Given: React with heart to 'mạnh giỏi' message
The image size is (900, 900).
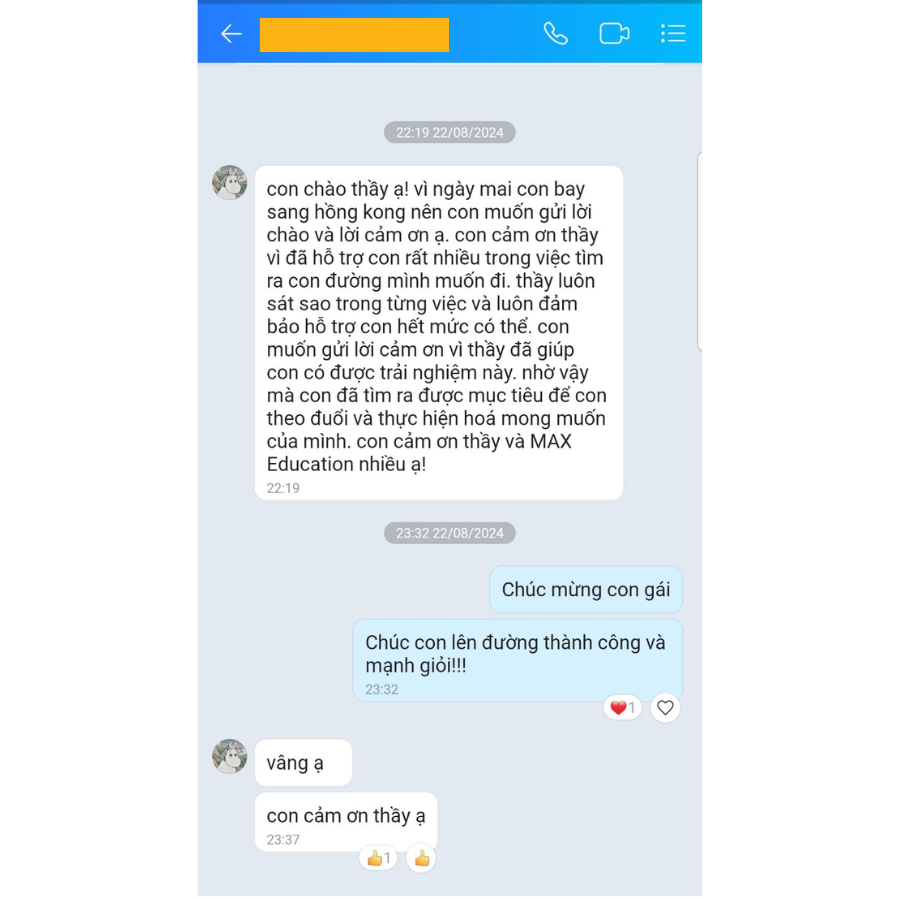Looking at the screenshot, I should (x=665, y=708).
